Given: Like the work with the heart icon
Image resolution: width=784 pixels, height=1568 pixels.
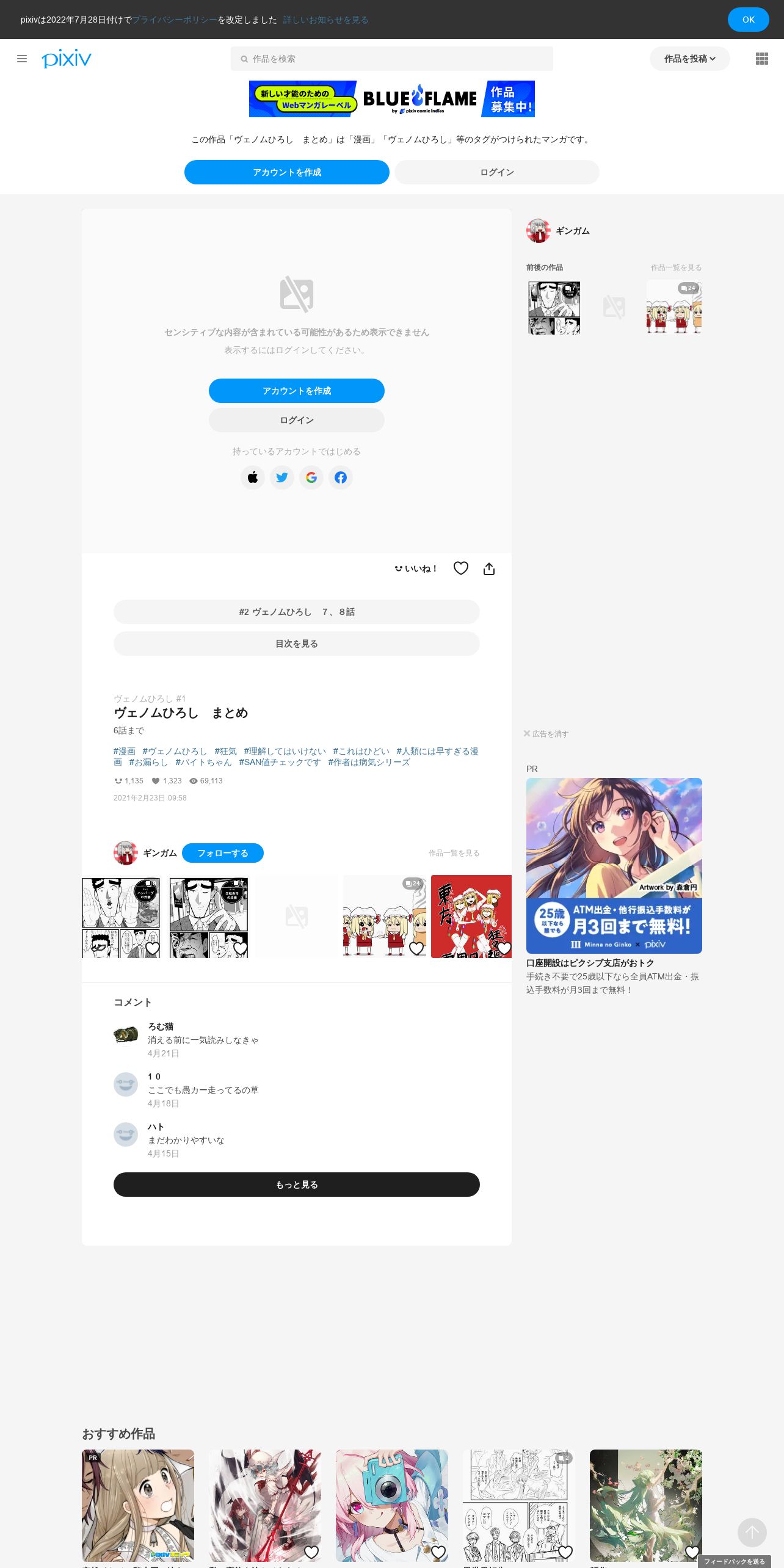Looking at the screenshot, I should pos(461,568).
